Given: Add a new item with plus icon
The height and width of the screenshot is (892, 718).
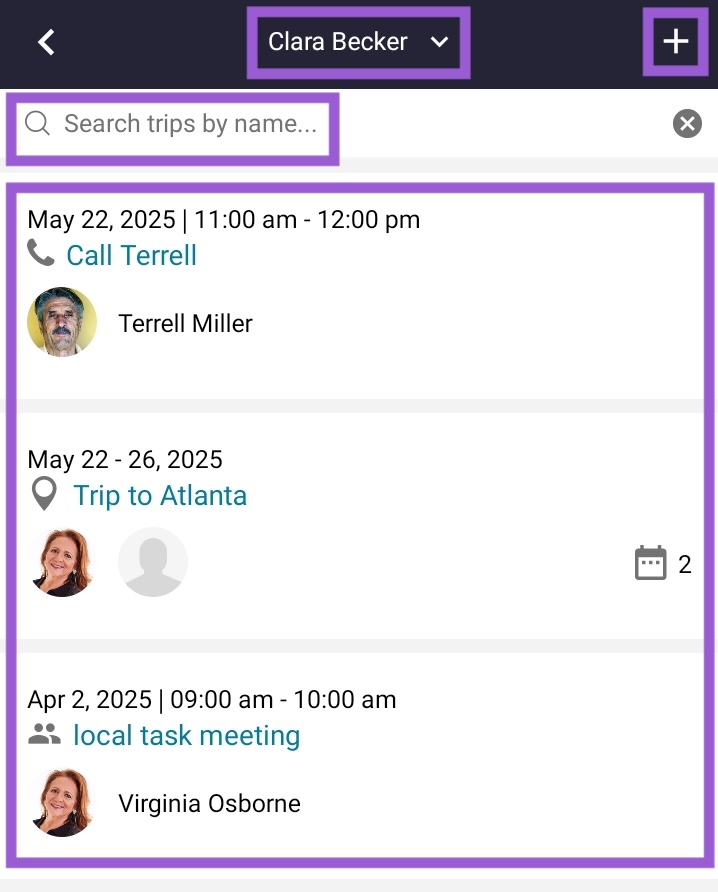Looking at the screenshot, I should click(x=677, y=42).
